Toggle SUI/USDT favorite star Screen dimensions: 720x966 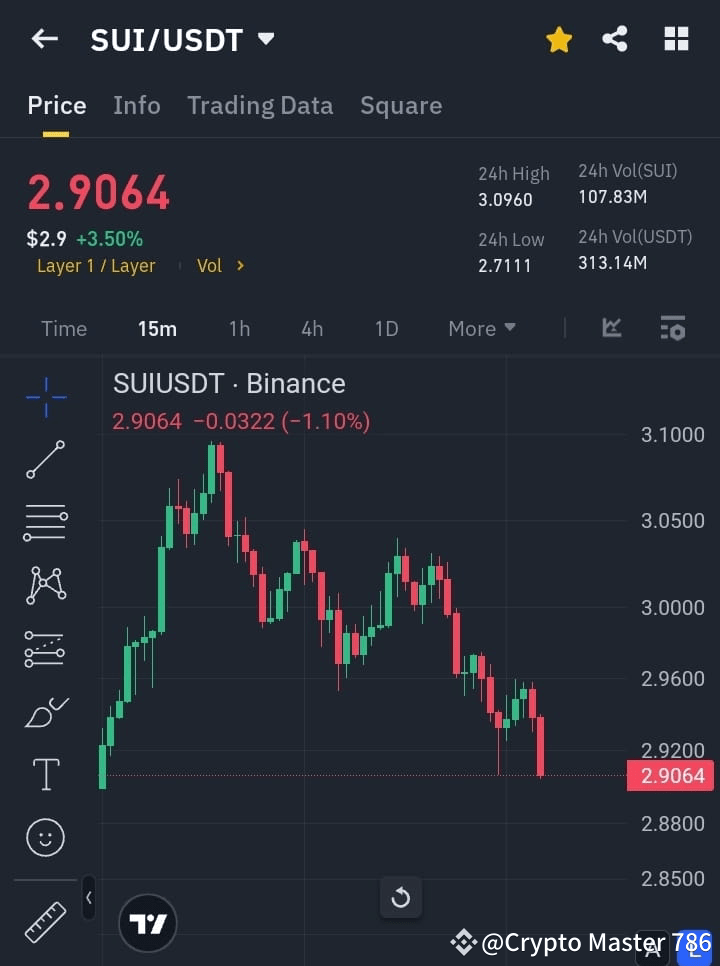click(x=558, y=39)
